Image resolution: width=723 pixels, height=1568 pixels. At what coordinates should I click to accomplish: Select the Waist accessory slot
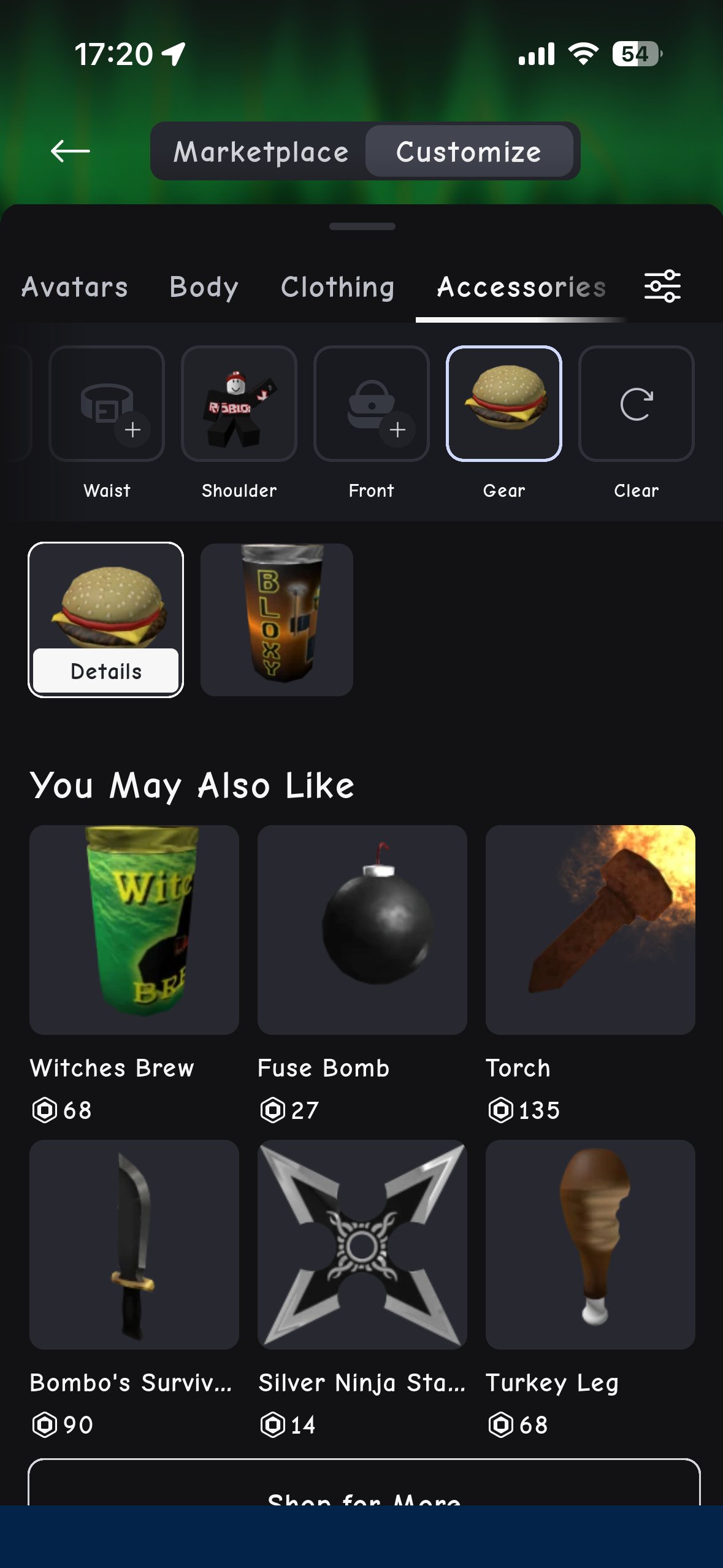[107, 404]
